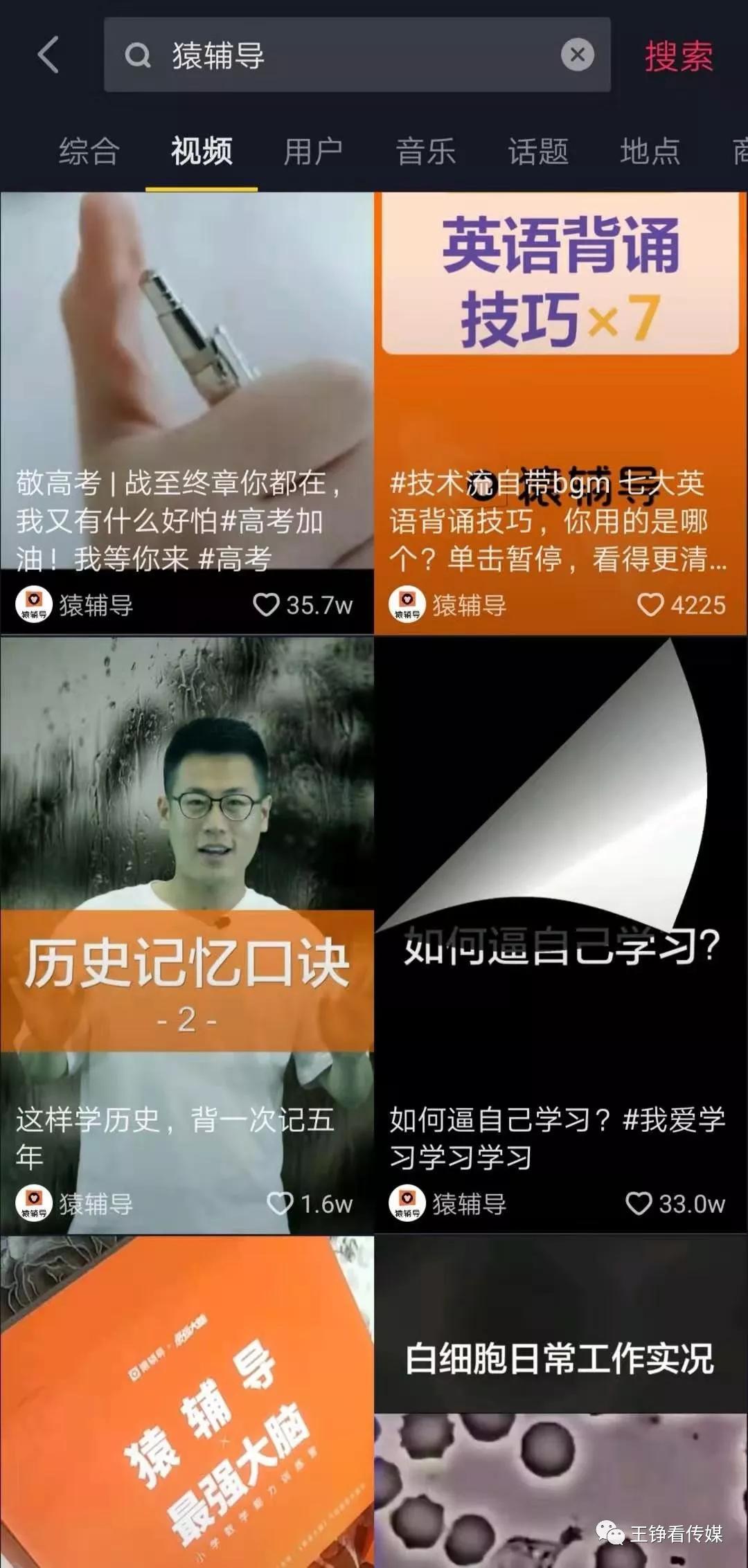Open the 音乐 tab
Screen dimensions: 748x1568
pos(425,151)
